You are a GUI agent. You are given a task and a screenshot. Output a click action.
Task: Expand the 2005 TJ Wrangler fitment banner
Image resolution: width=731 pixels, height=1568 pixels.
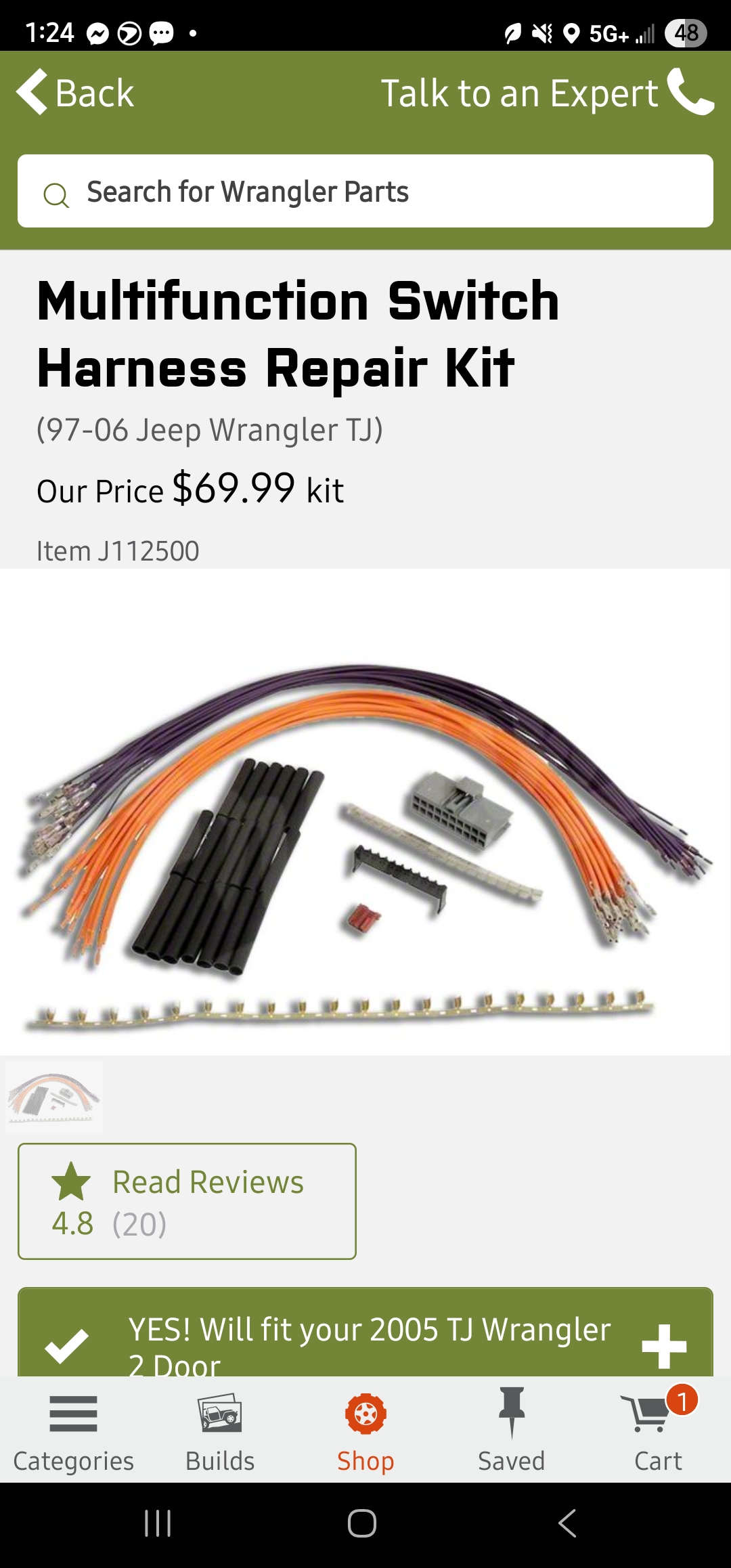click(663, 1345)
